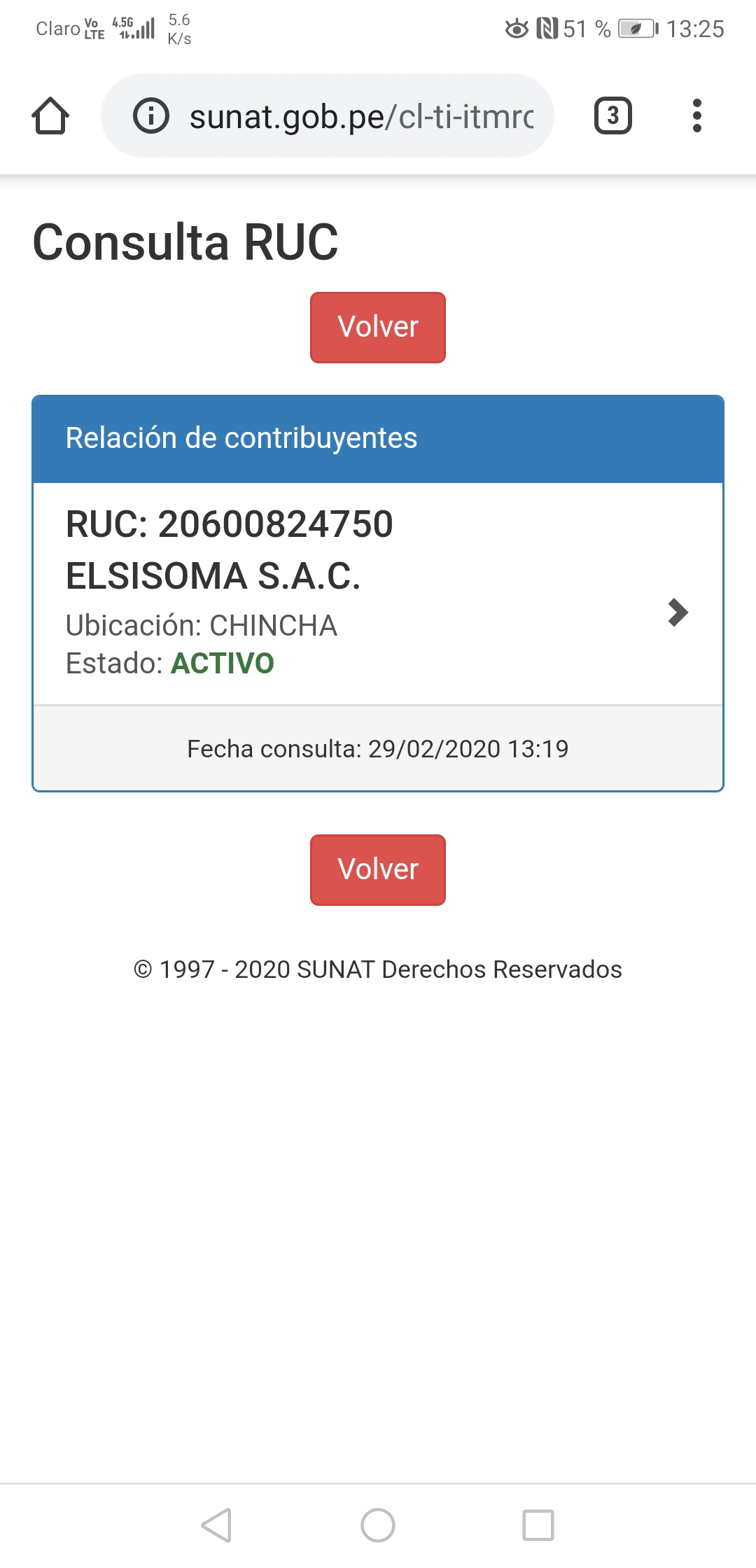Go to the browser home page
The image size is (756, 1568).
point(50,115)
